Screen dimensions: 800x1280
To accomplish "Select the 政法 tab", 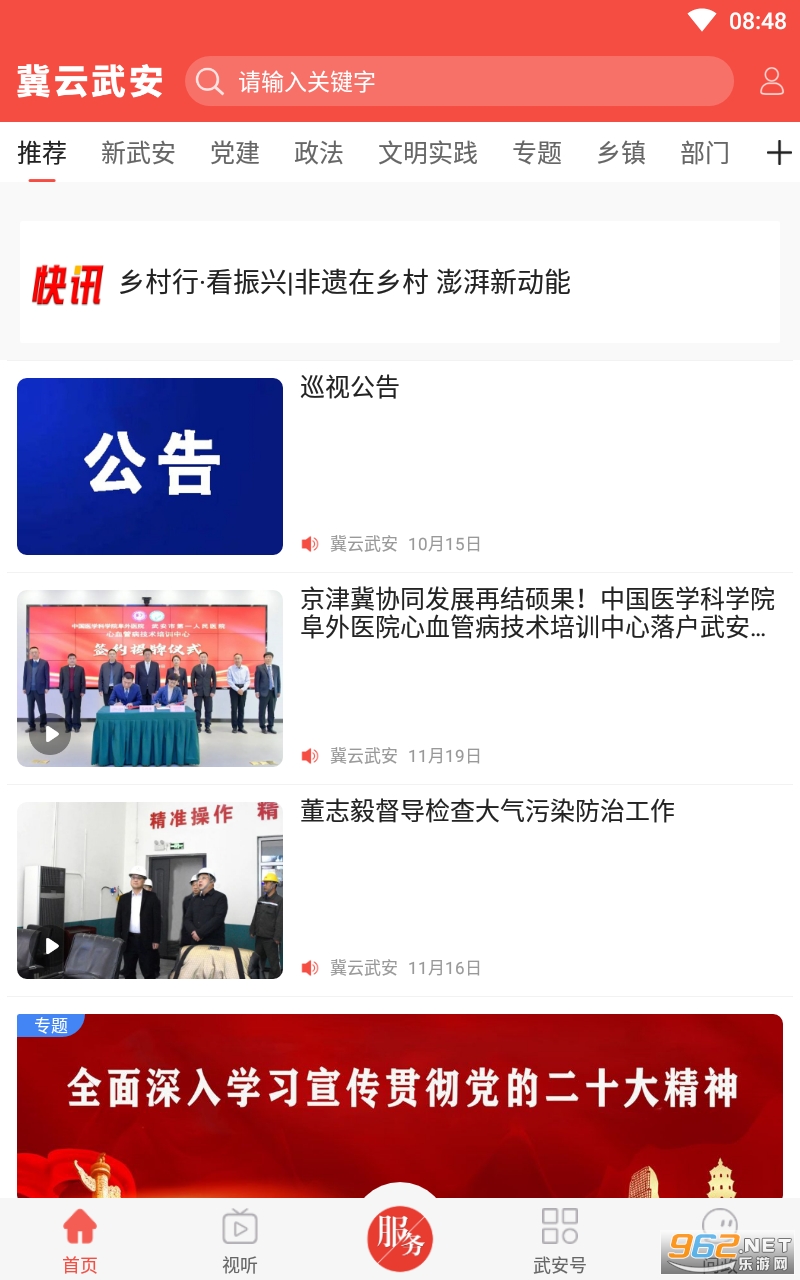I will (319, 153).
